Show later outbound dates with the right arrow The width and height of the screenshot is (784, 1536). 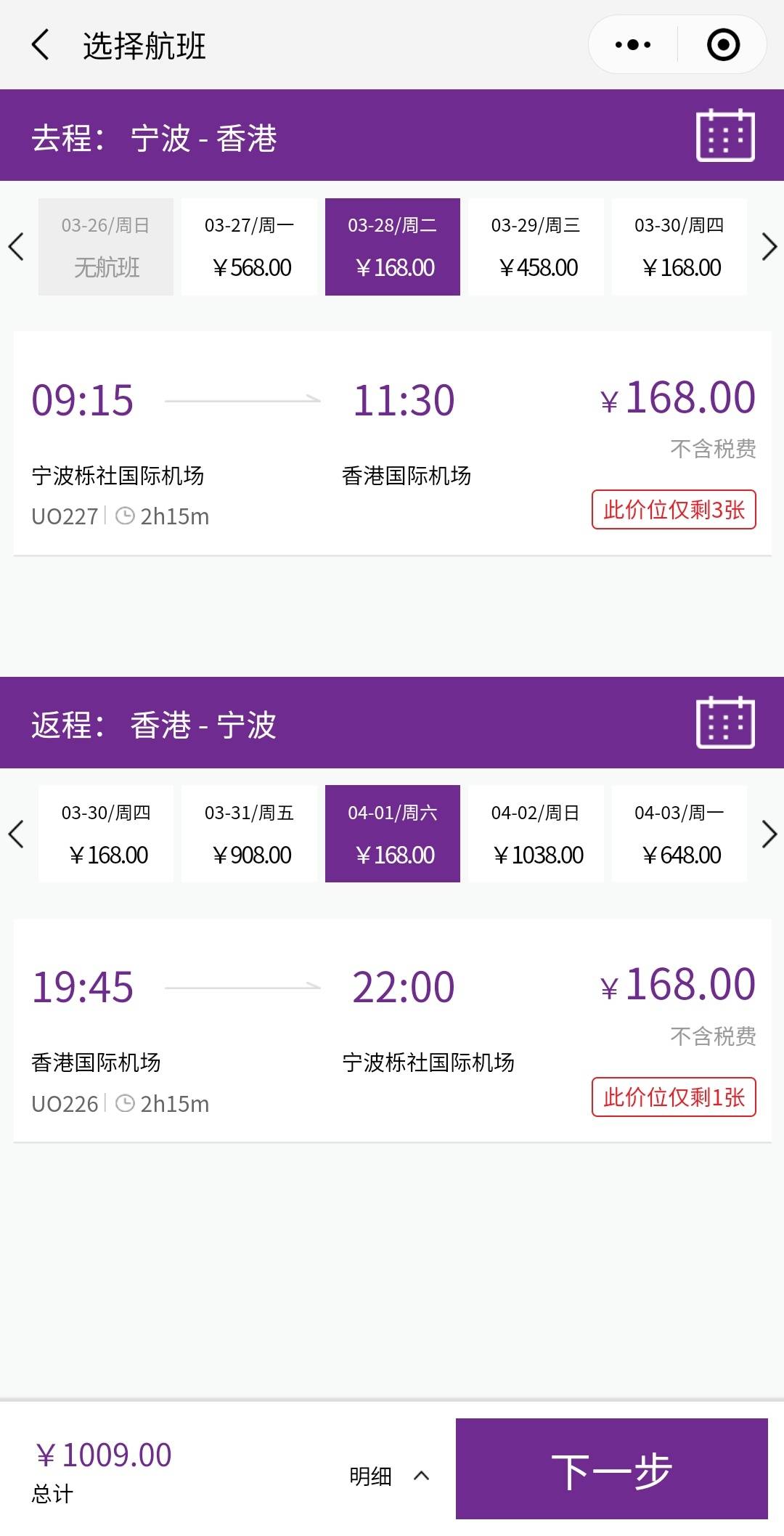[x=769, y=247]
